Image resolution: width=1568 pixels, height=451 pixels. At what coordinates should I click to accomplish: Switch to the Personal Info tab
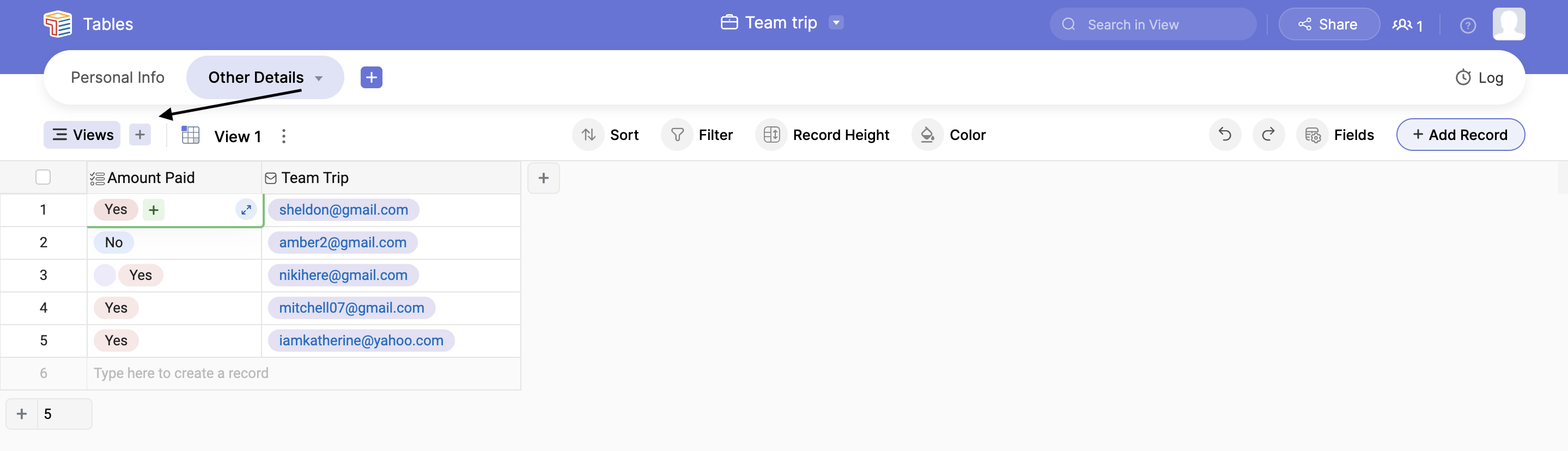[x=118, y=77]
